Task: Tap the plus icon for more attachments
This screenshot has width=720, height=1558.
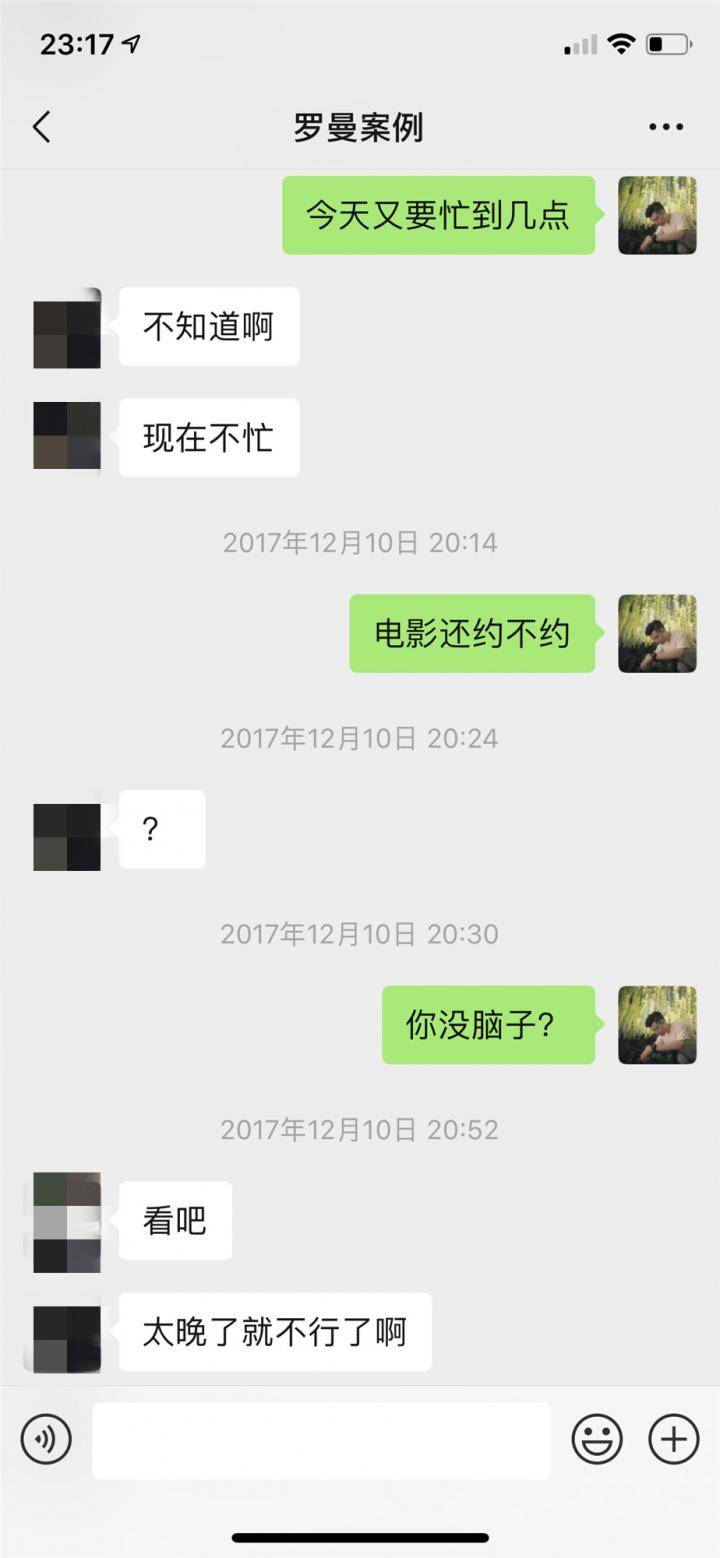Action: [672, 1440]
